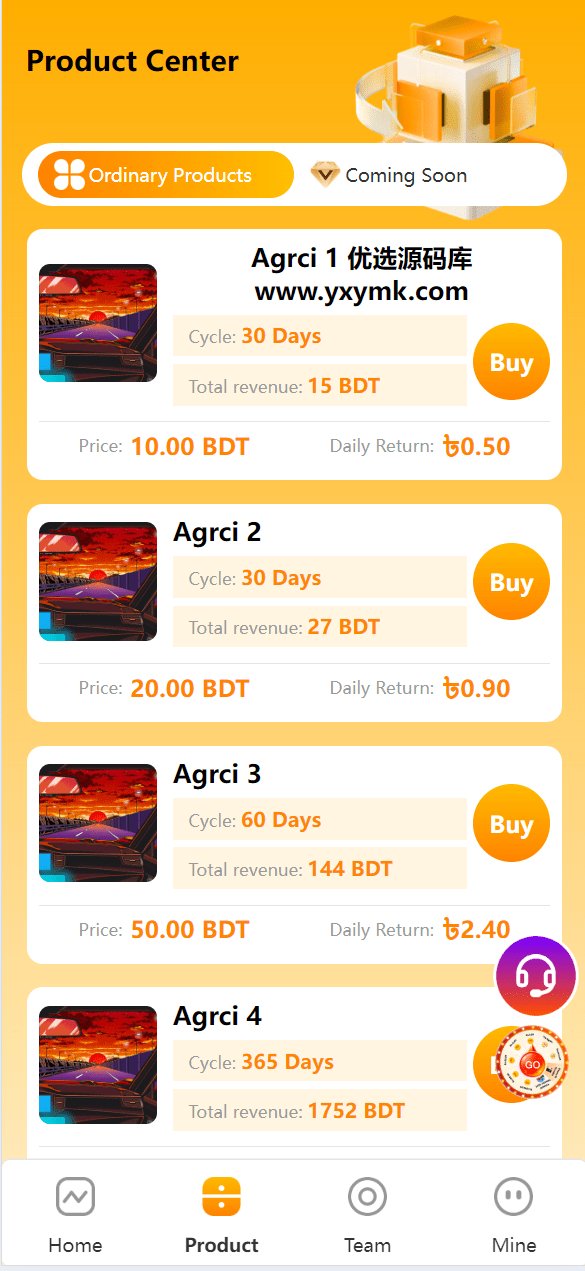This screenshot has height=1271, width=585.
Task: Switch to the Mine tab
Action: (513, 1215)
